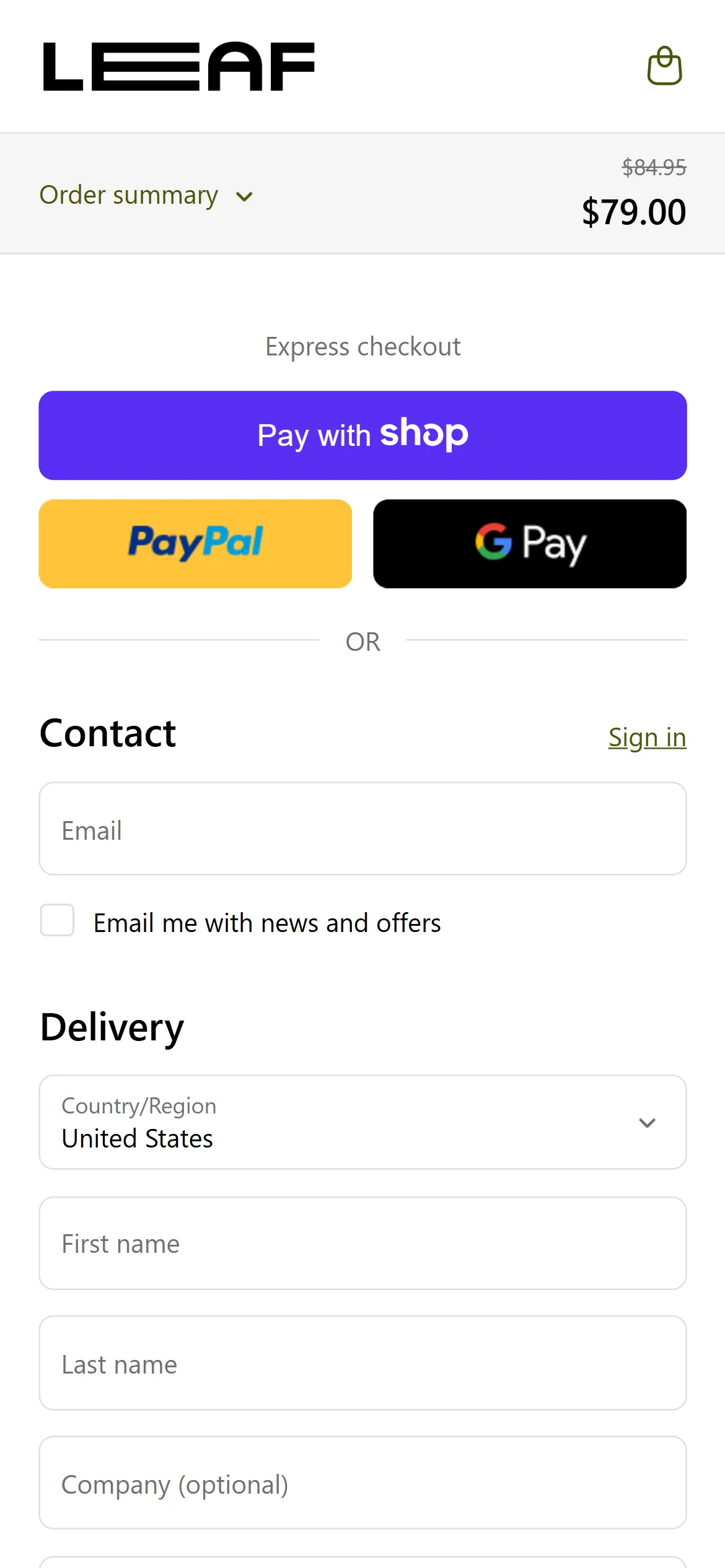
Task: Check Email me with news and offers
Action: tap(58, 920)
